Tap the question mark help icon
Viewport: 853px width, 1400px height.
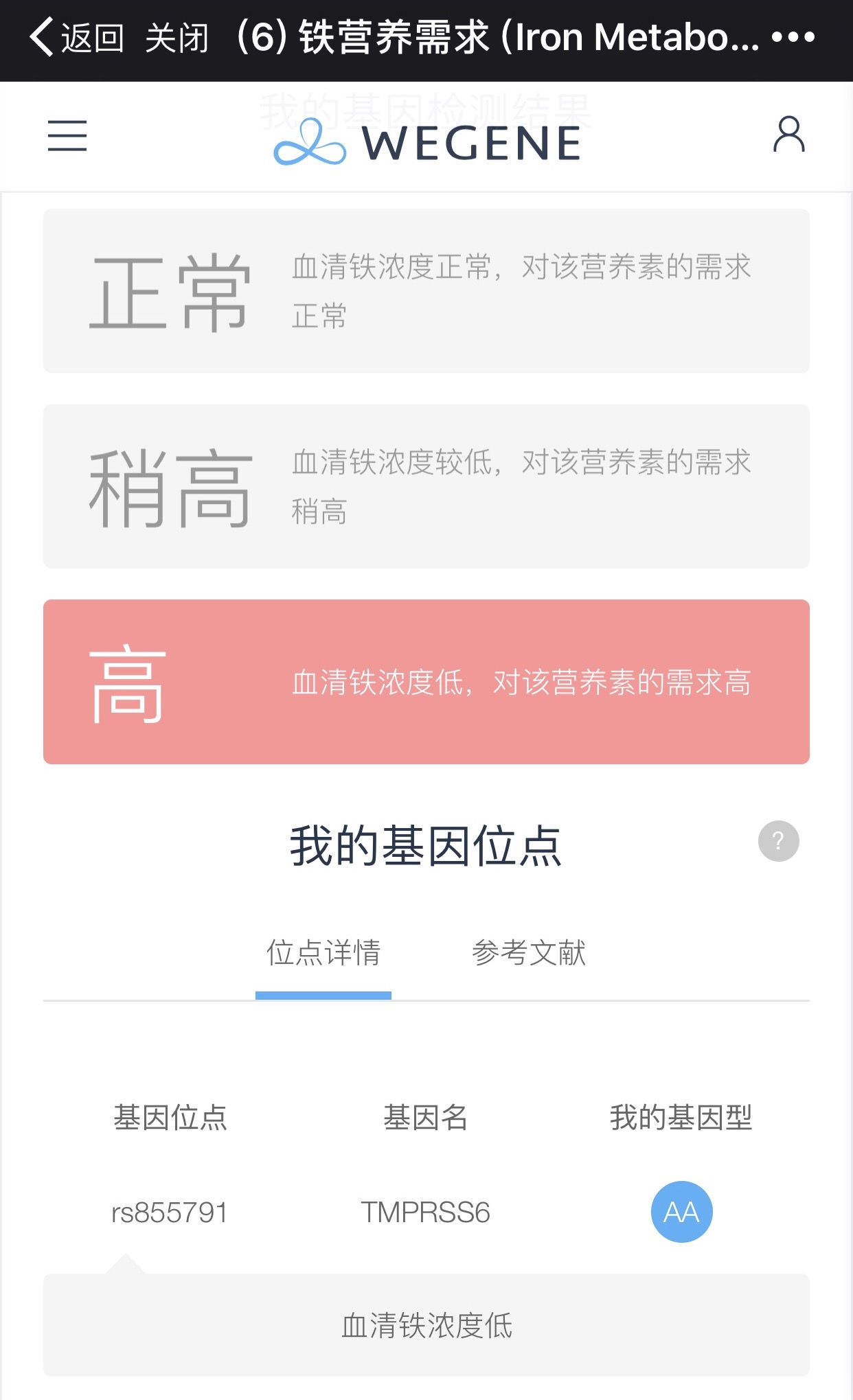click(x=778, y=841)
